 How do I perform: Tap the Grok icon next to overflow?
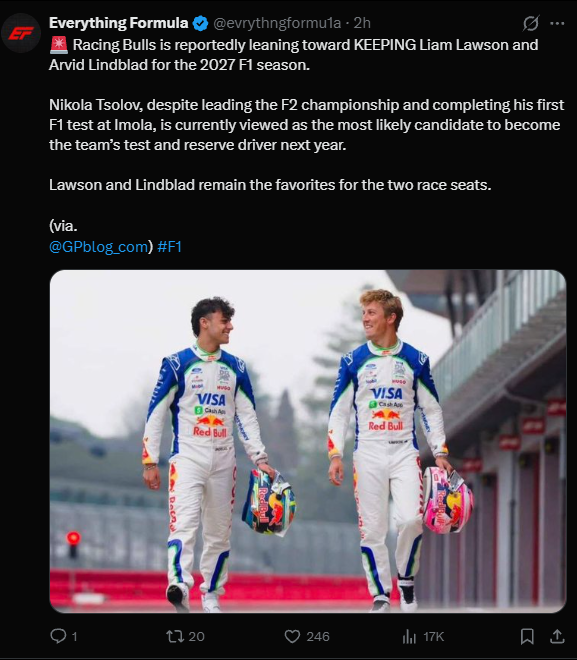(x=531, y=23)
